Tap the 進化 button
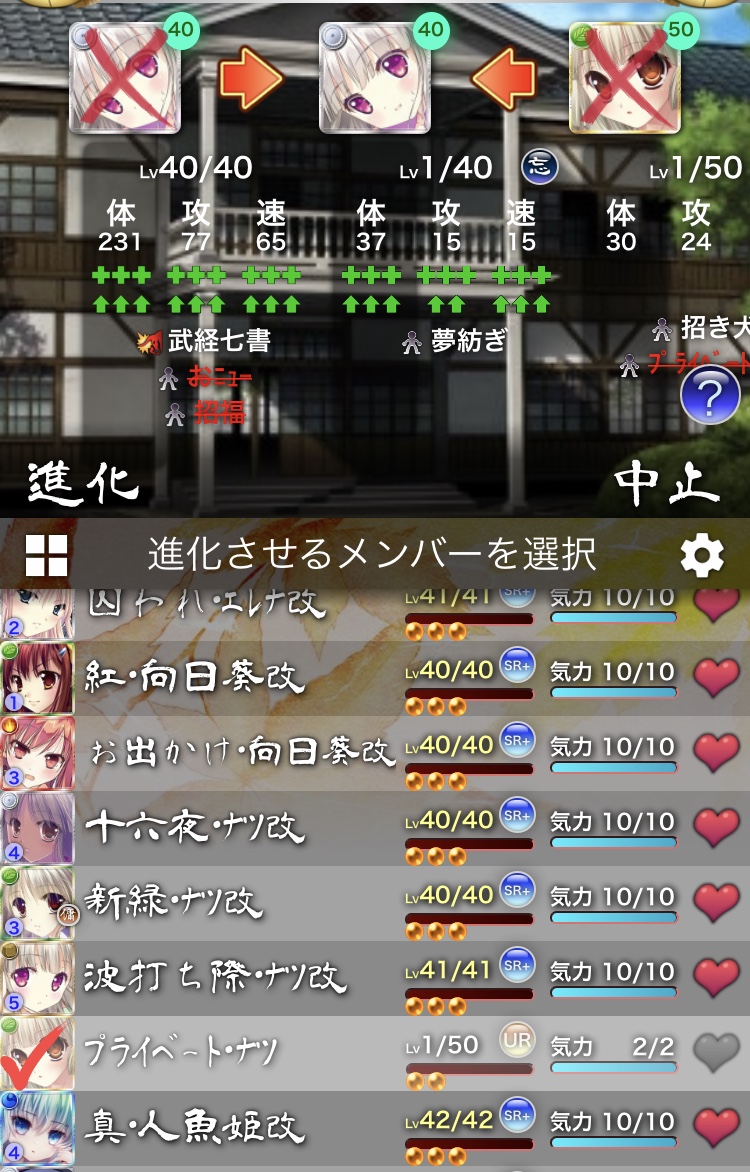 (x=83, y=483)
